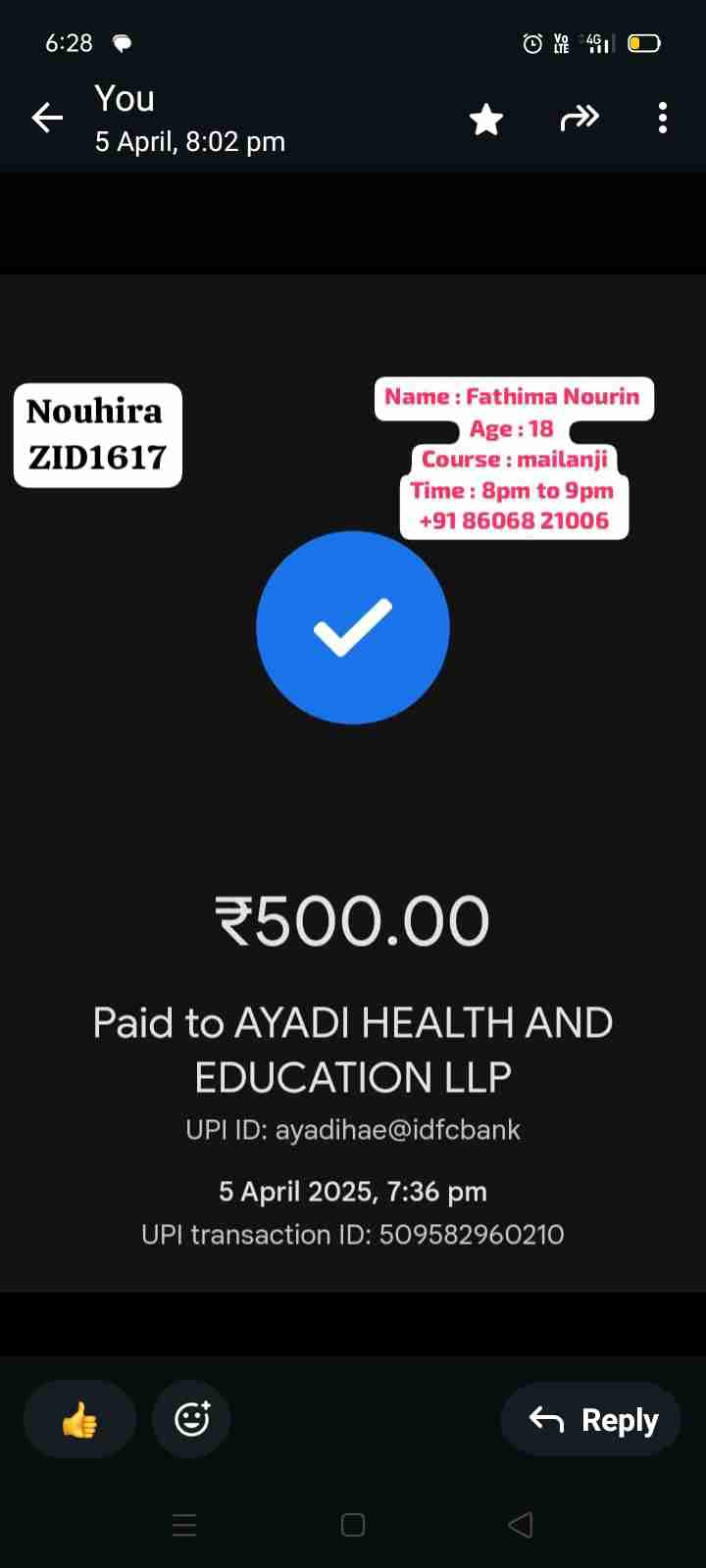Open the three-dot overflow menu

(663, 118)
